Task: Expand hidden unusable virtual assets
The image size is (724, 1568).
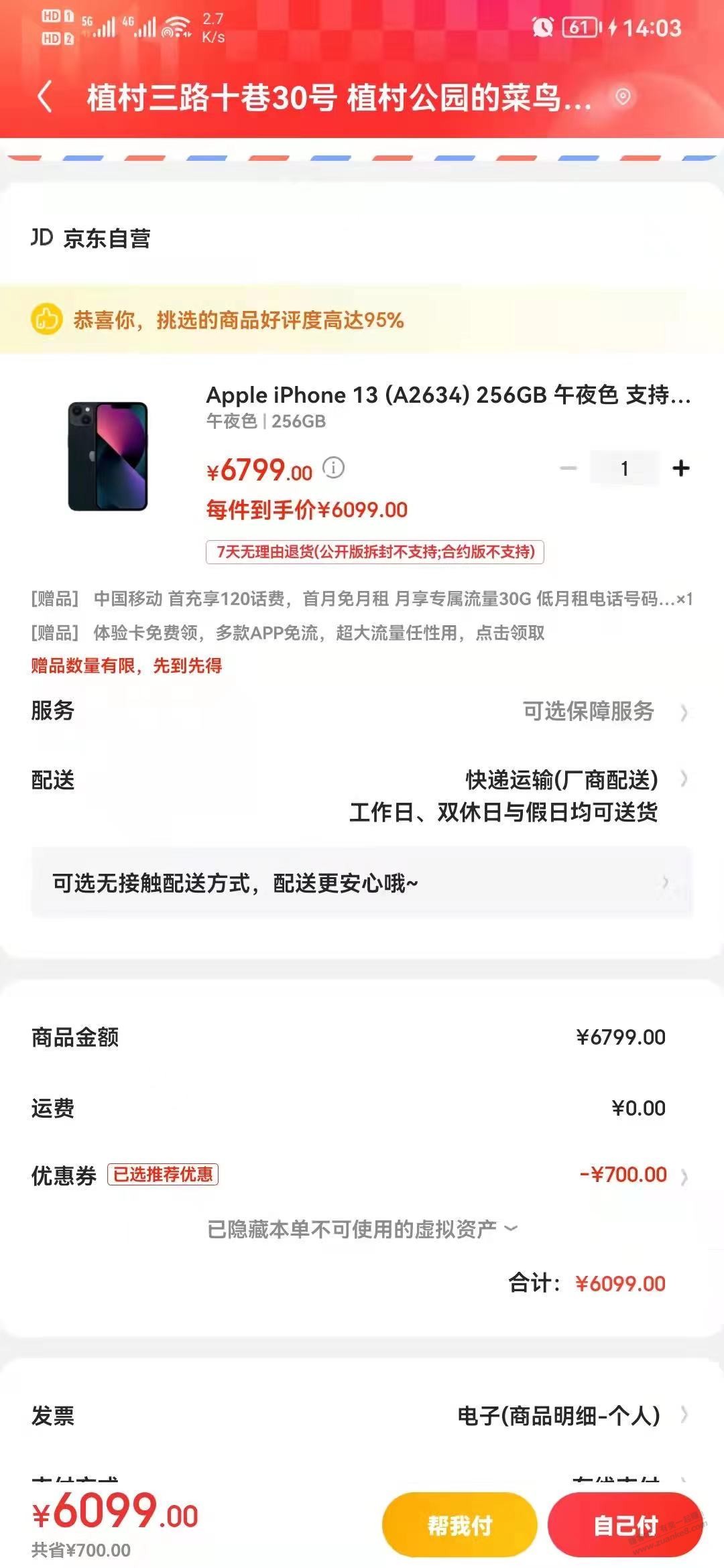Action: pos(362,1229)
